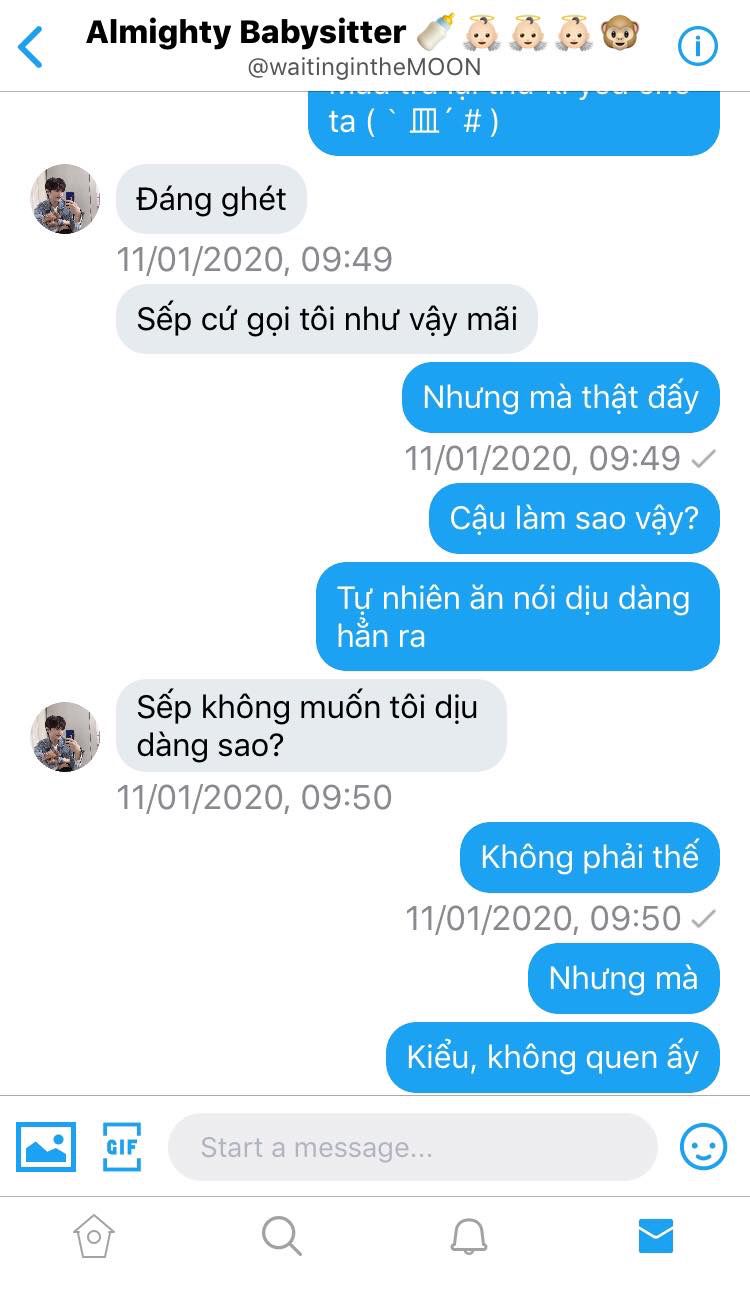The width and height of the screenshot is (750, 1297).
Task: Switch to the Home tab
Action: [94, 1237]
